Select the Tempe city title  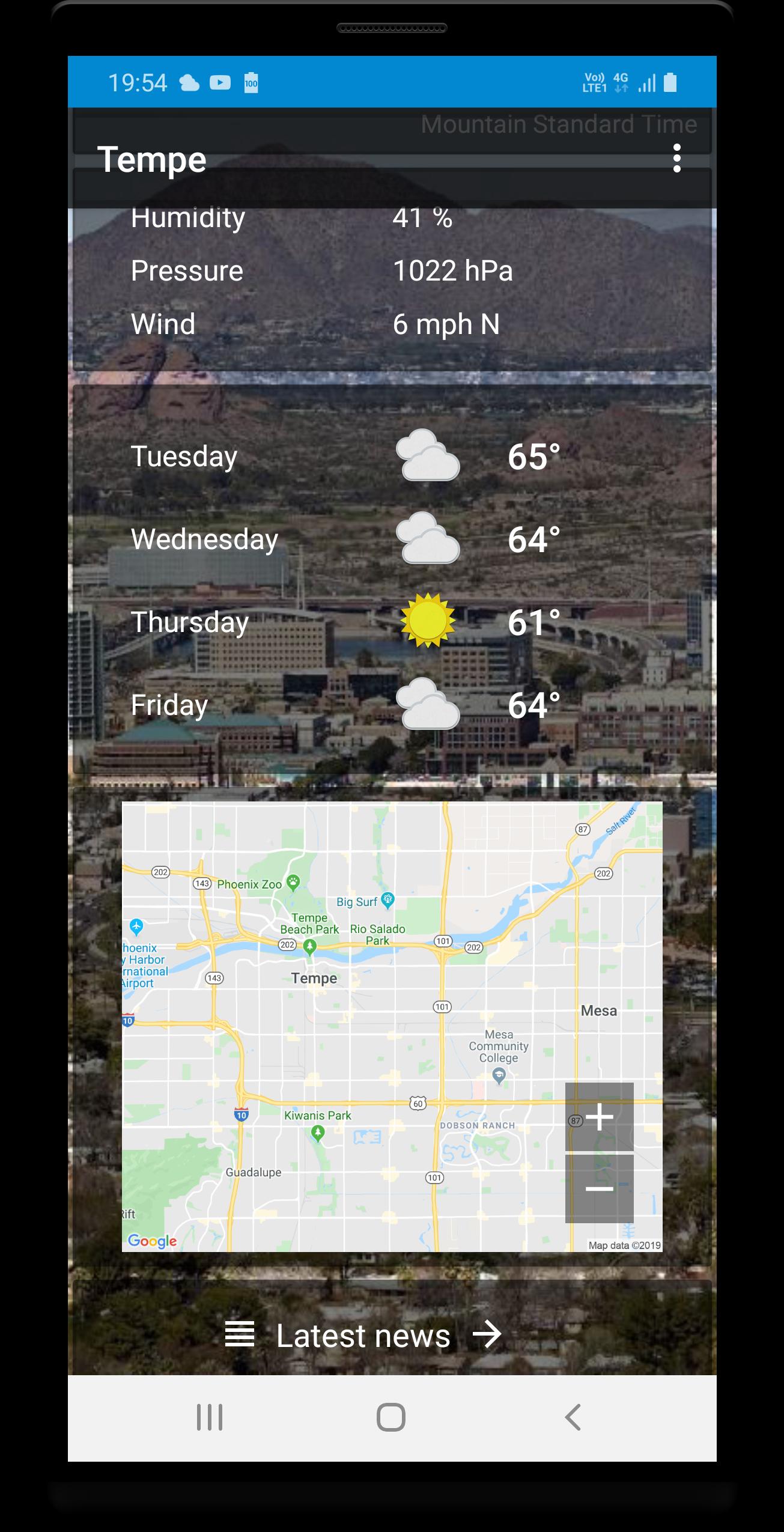point(151,159)
